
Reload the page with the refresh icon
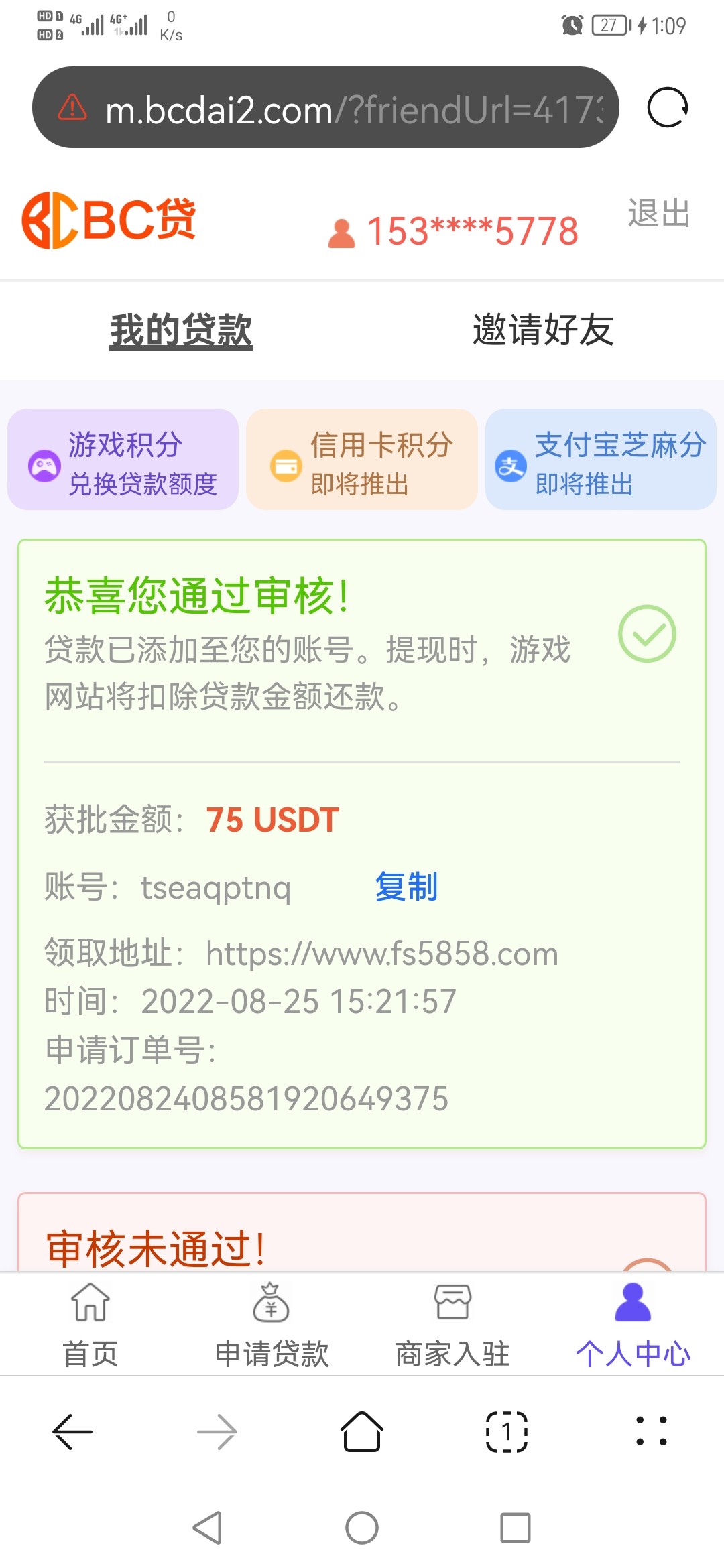click(x=667, y=108)
